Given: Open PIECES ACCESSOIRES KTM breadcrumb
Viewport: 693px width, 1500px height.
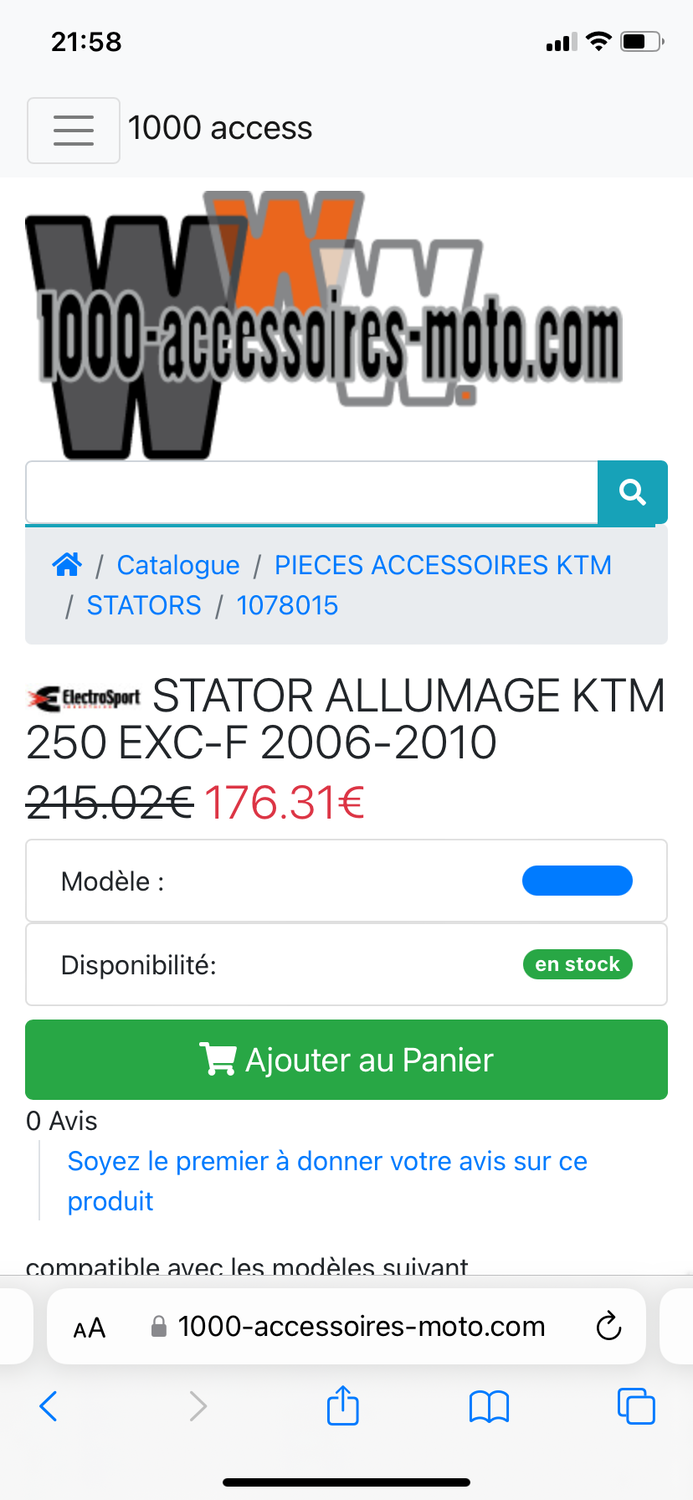Looking at the screenshot, I should coord(443,565).
